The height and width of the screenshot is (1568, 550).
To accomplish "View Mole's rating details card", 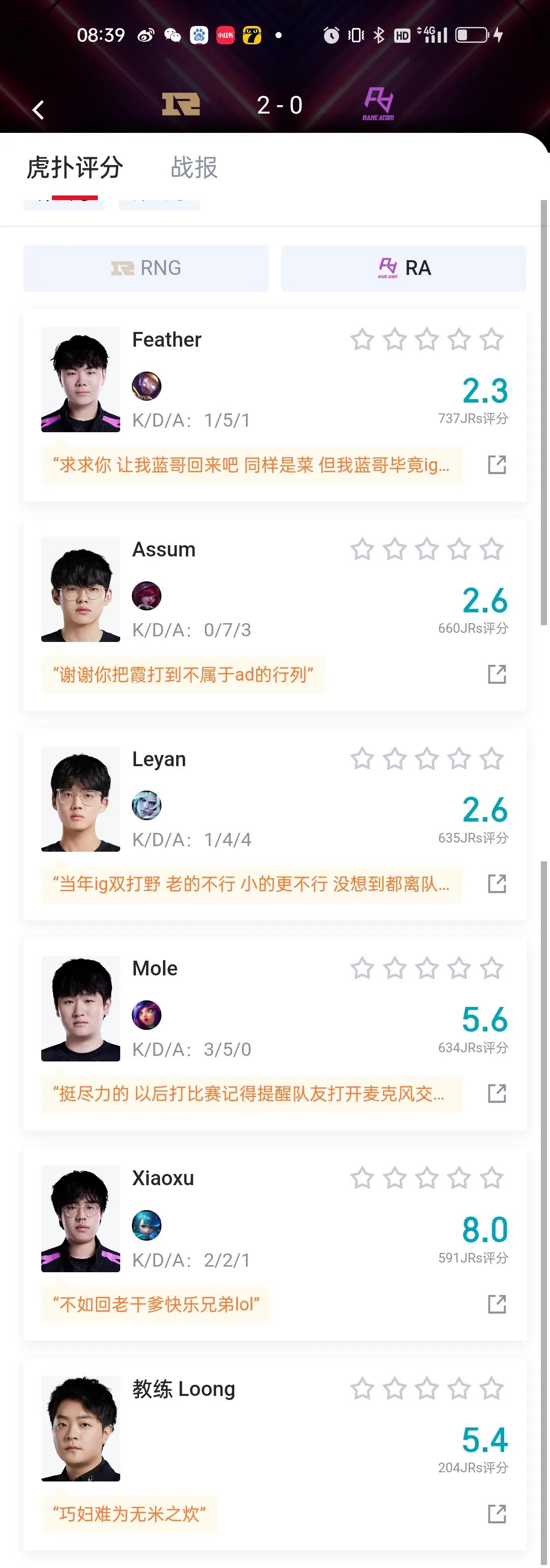I will (x=274, y=1011).
